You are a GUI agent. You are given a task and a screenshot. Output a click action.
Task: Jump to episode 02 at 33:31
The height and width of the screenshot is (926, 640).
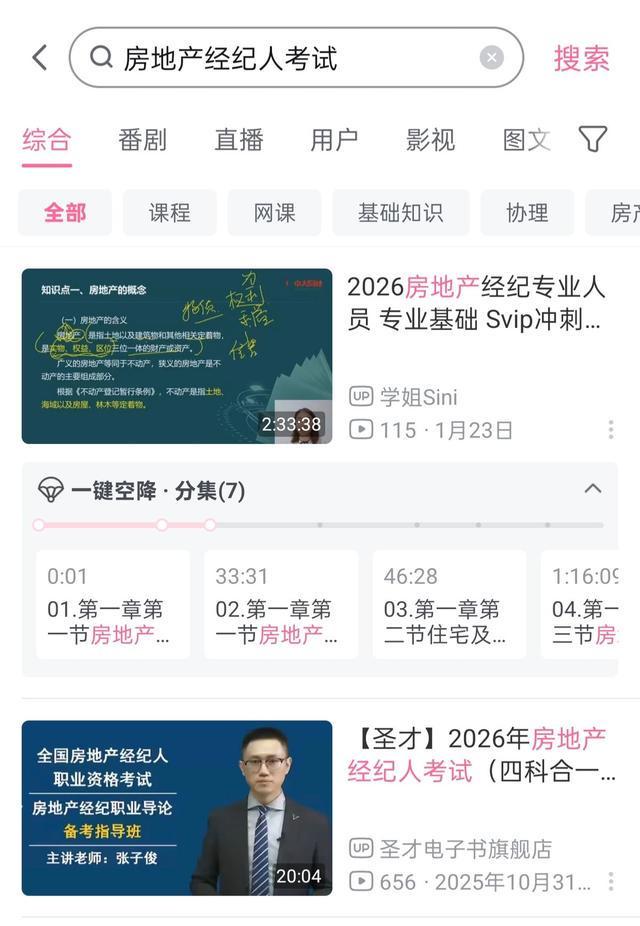[281, 605]
